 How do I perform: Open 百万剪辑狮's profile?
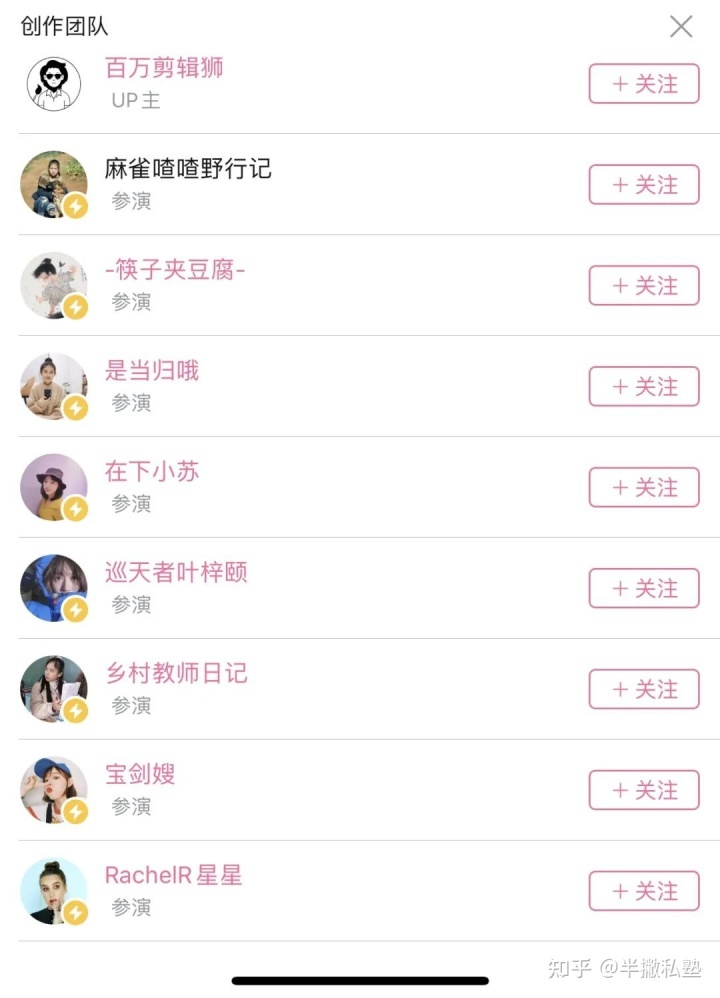[164, 69]
